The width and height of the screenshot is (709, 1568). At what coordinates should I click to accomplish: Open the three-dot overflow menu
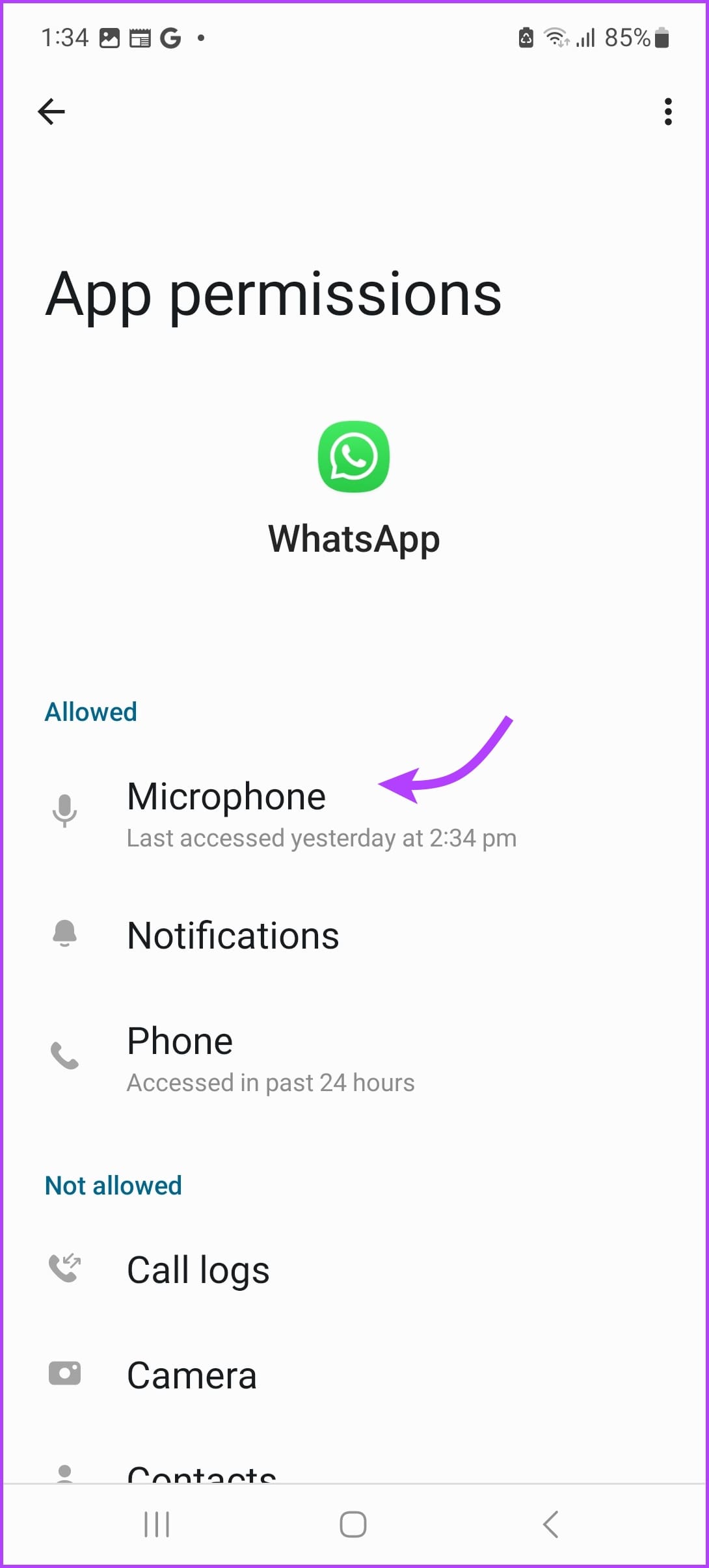coord(667,112)
